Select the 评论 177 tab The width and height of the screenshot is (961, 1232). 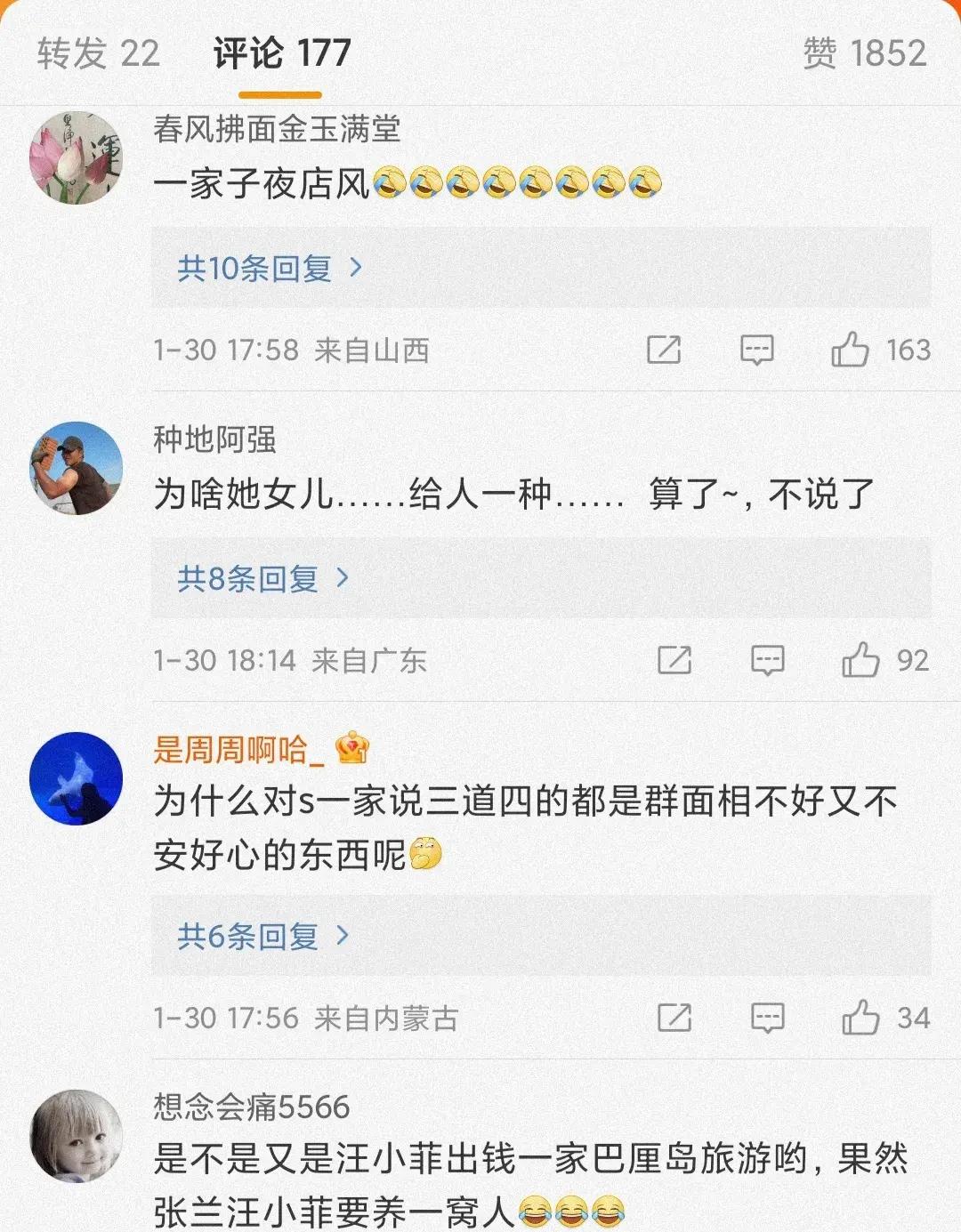point(281,53)
